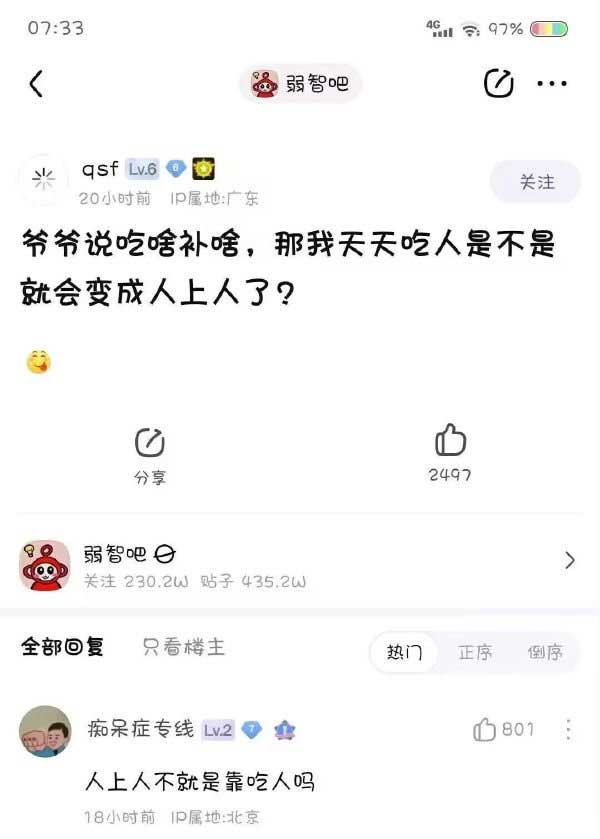Viewport: 600px width, 839px height.
Task: Sort replies by 倒序
Action: pos(545,652)
